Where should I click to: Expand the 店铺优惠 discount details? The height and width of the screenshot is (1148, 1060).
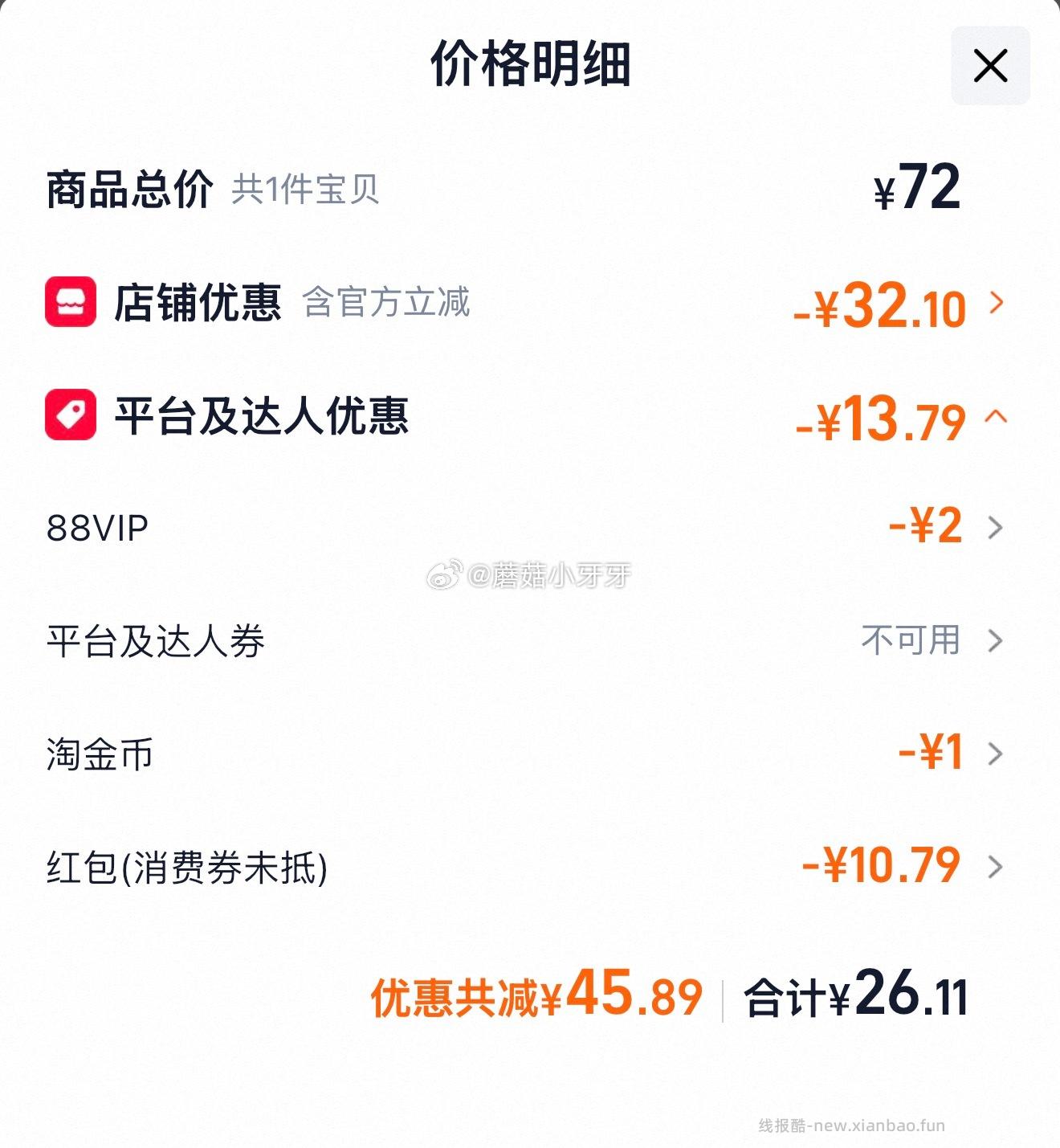point(997,305)
